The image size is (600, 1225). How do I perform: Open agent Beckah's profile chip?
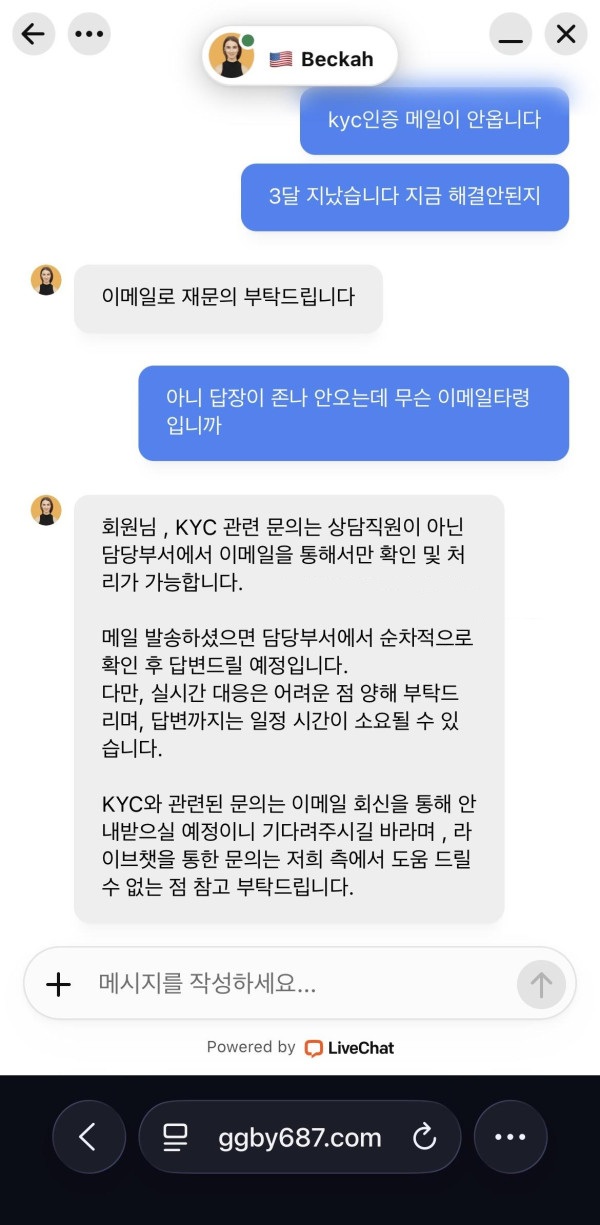coord(300,56)
